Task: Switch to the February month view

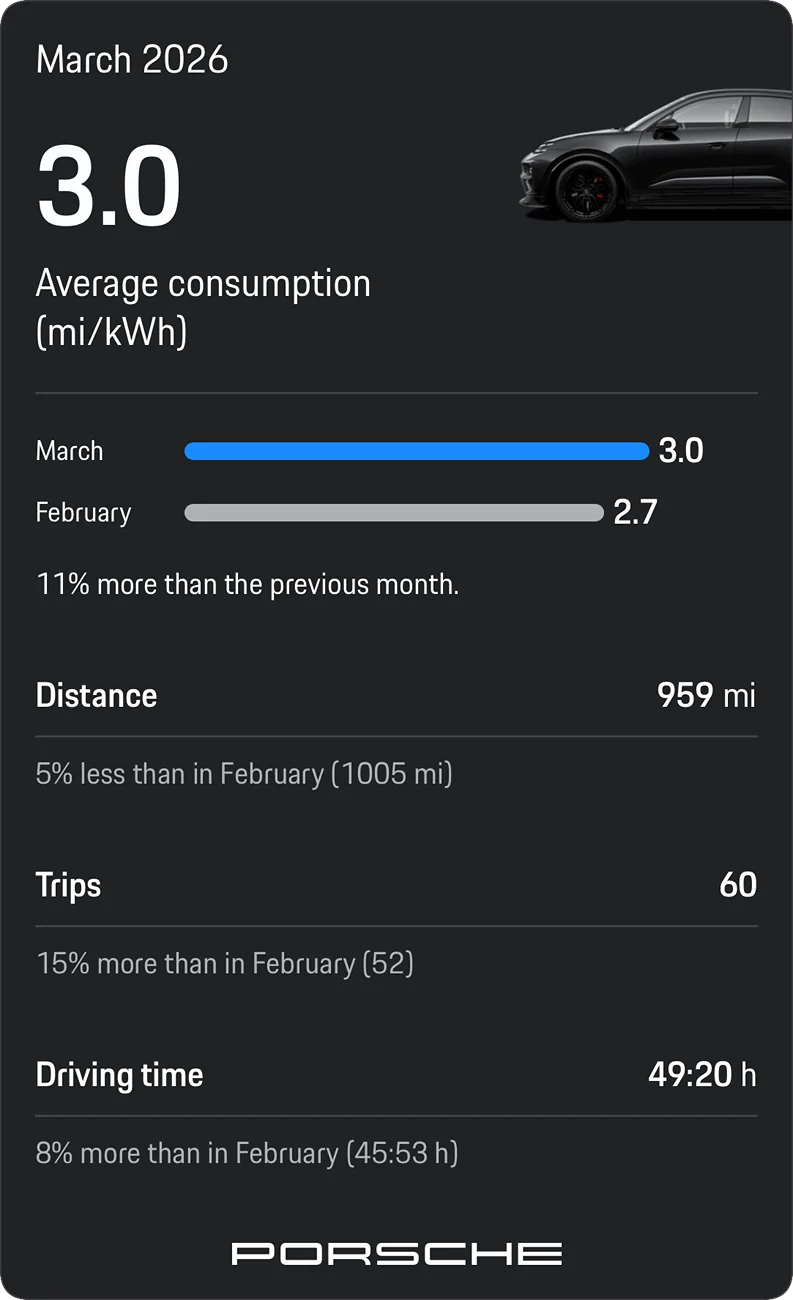Action: tap(83, 512)
